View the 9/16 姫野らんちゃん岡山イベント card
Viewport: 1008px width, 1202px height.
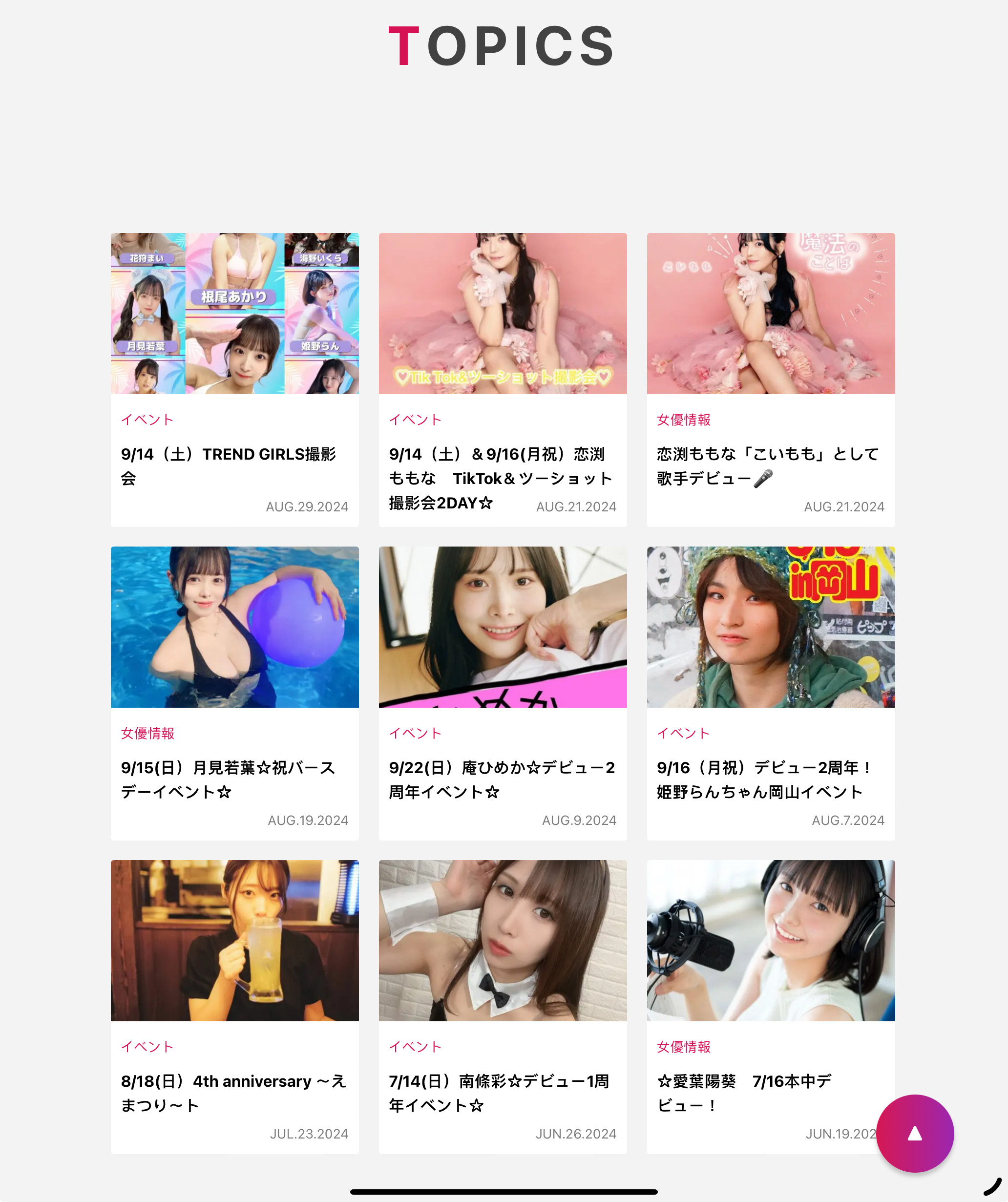pos(771,693)
